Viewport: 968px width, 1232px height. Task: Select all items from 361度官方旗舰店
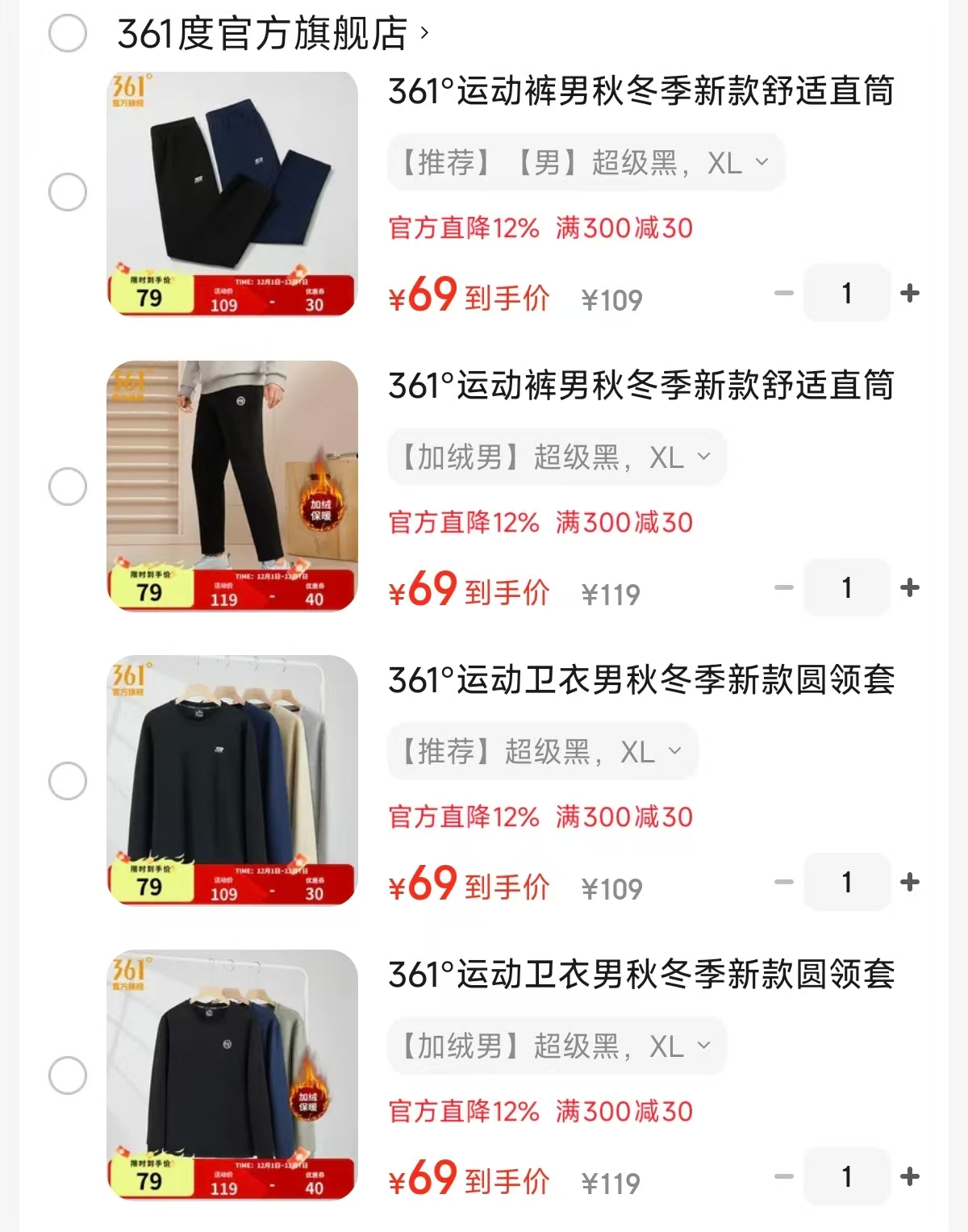(x=68, y=34)
